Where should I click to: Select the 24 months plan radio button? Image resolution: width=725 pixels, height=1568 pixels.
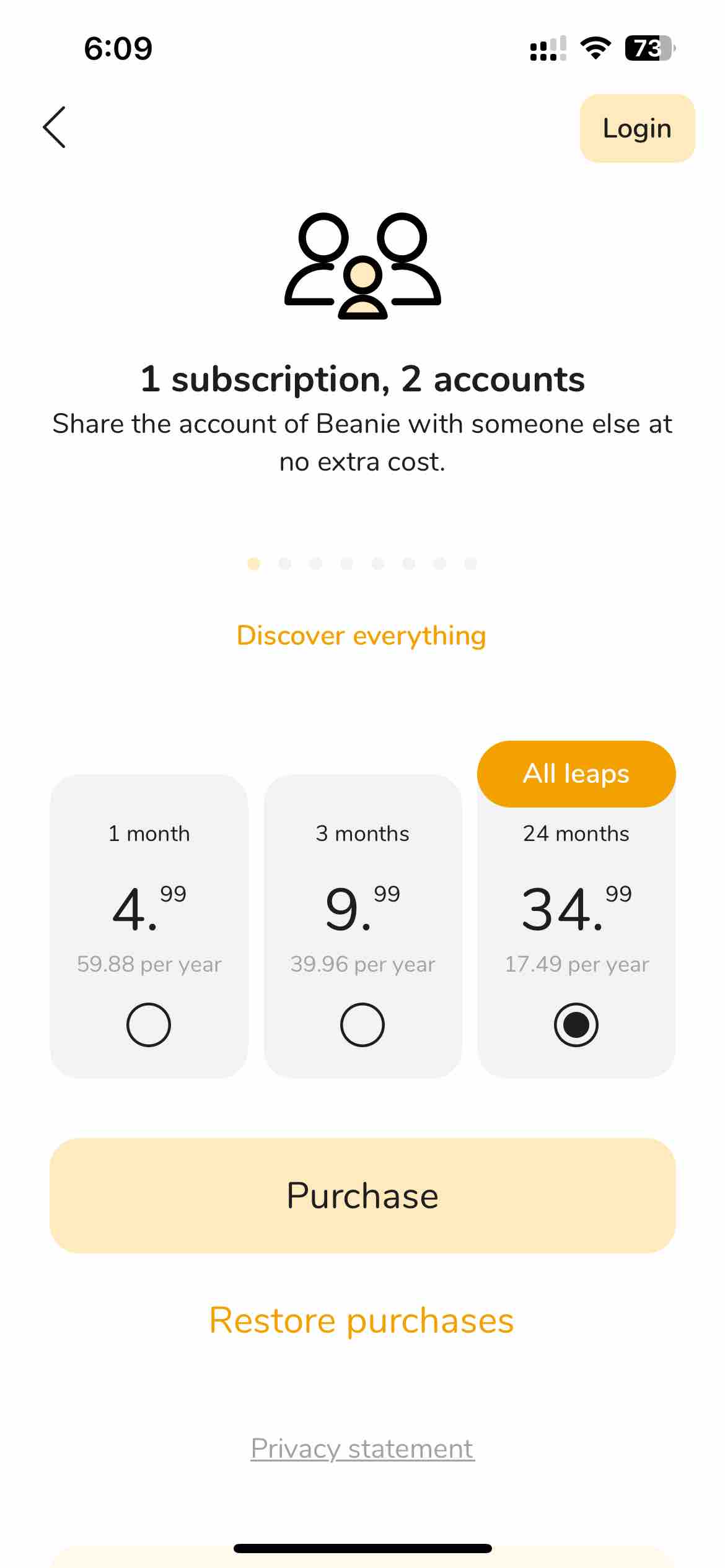[x=576, y=1025]
